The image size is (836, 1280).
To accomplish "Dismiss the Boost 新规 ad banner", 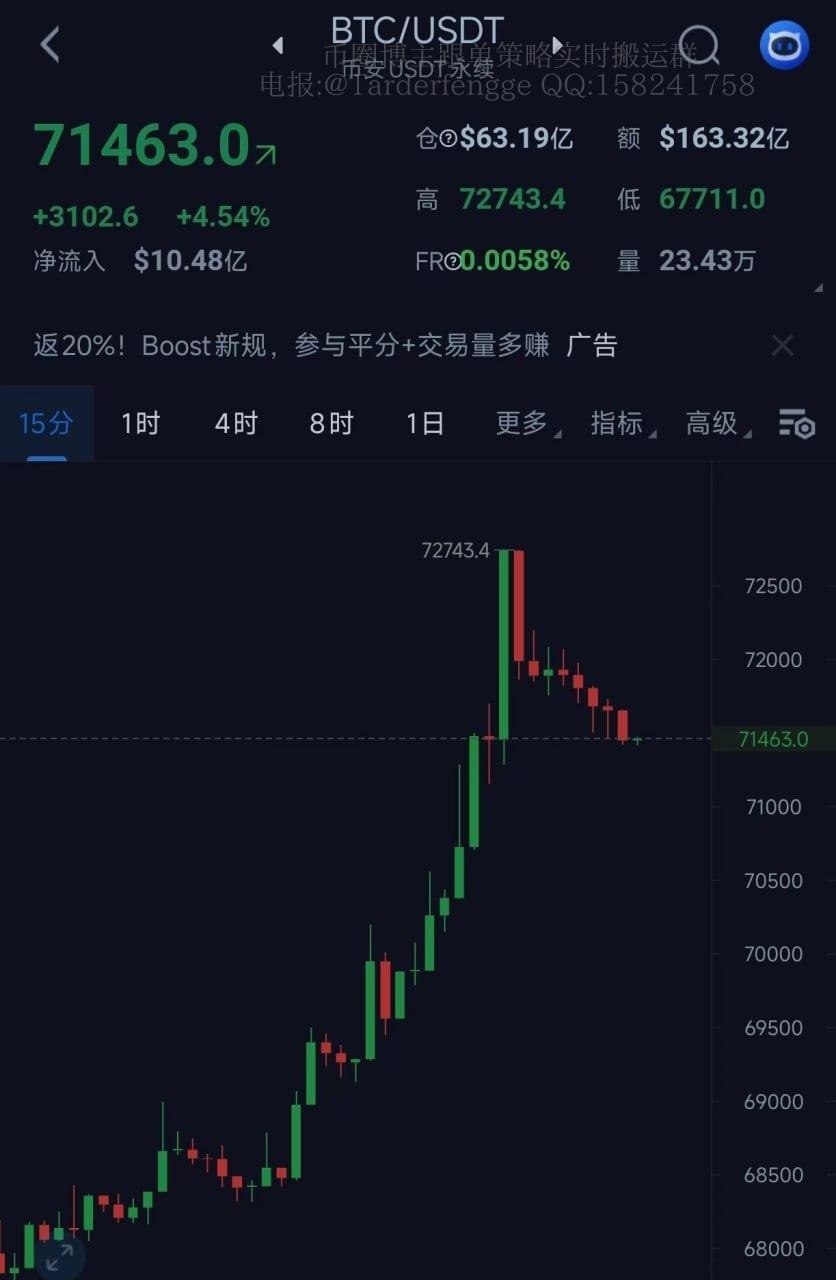I will pos(782,346).
